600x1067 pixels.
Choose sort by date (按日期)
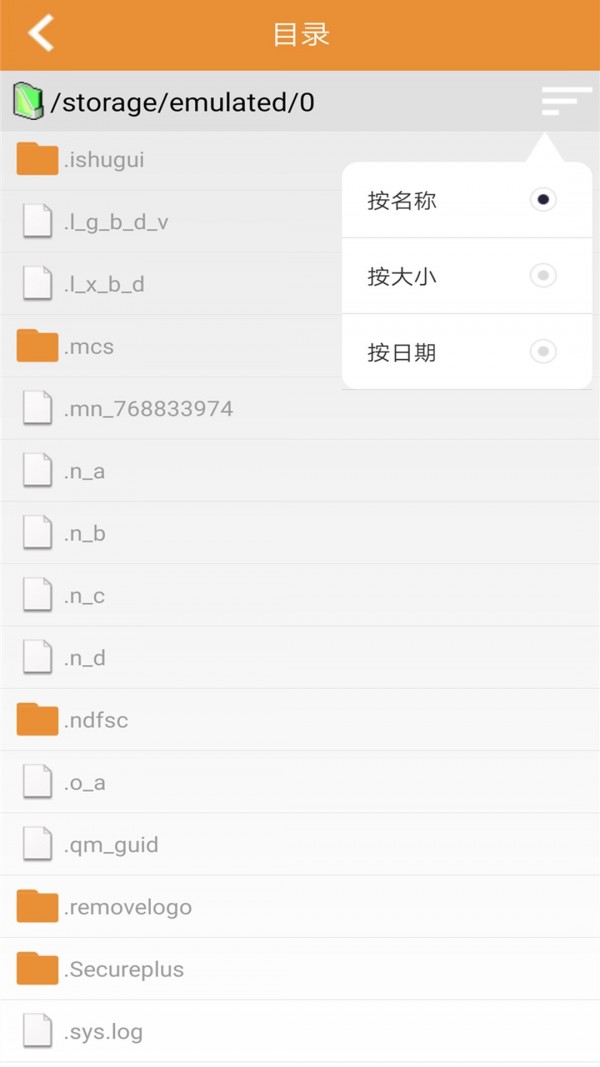(x=466, y=352)
